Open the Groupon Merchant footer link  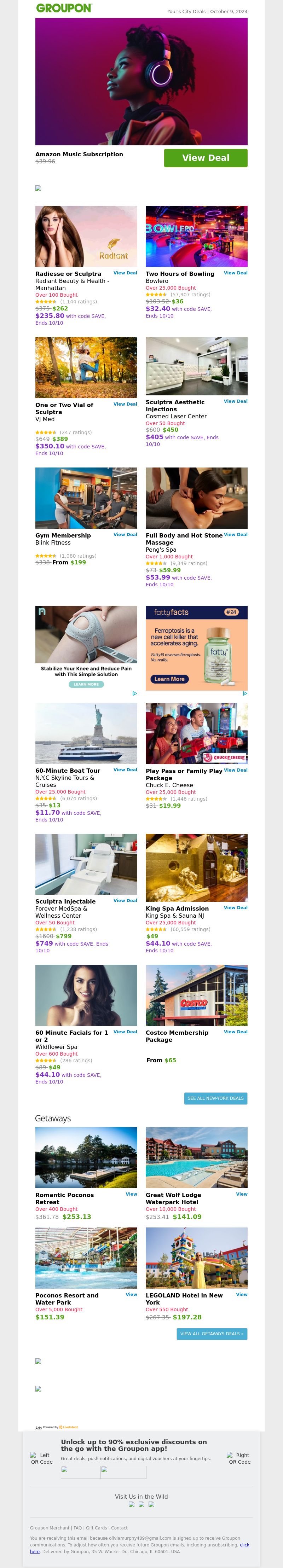(x=50, y=1528)
